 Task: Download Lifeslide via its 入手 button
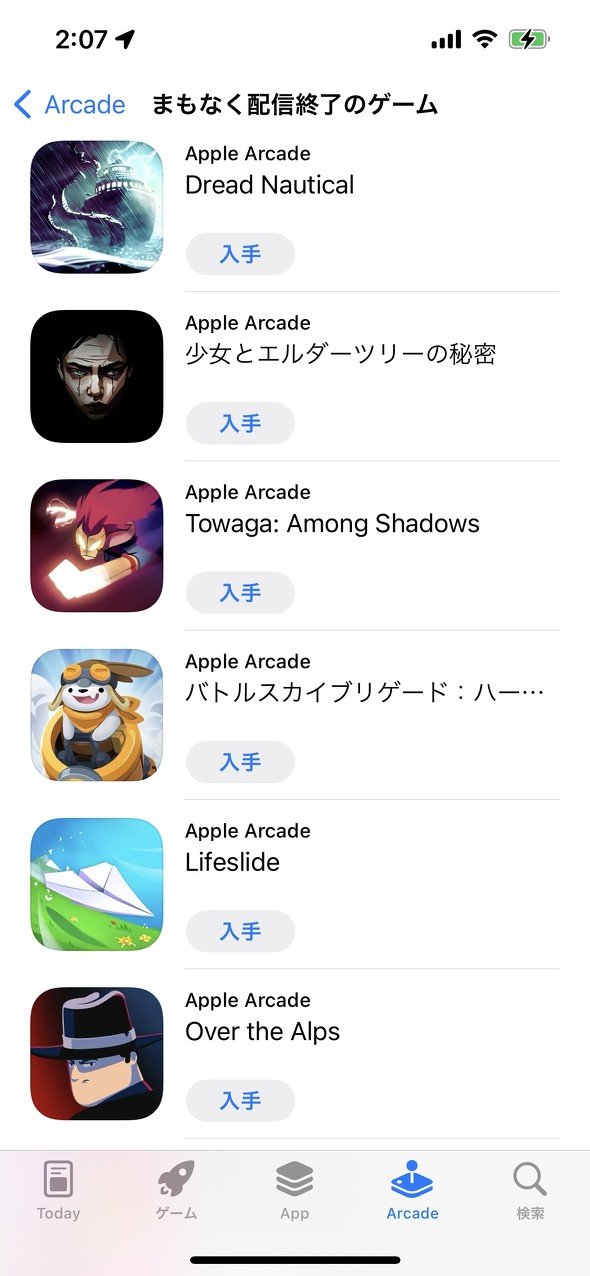click(240, 931)
